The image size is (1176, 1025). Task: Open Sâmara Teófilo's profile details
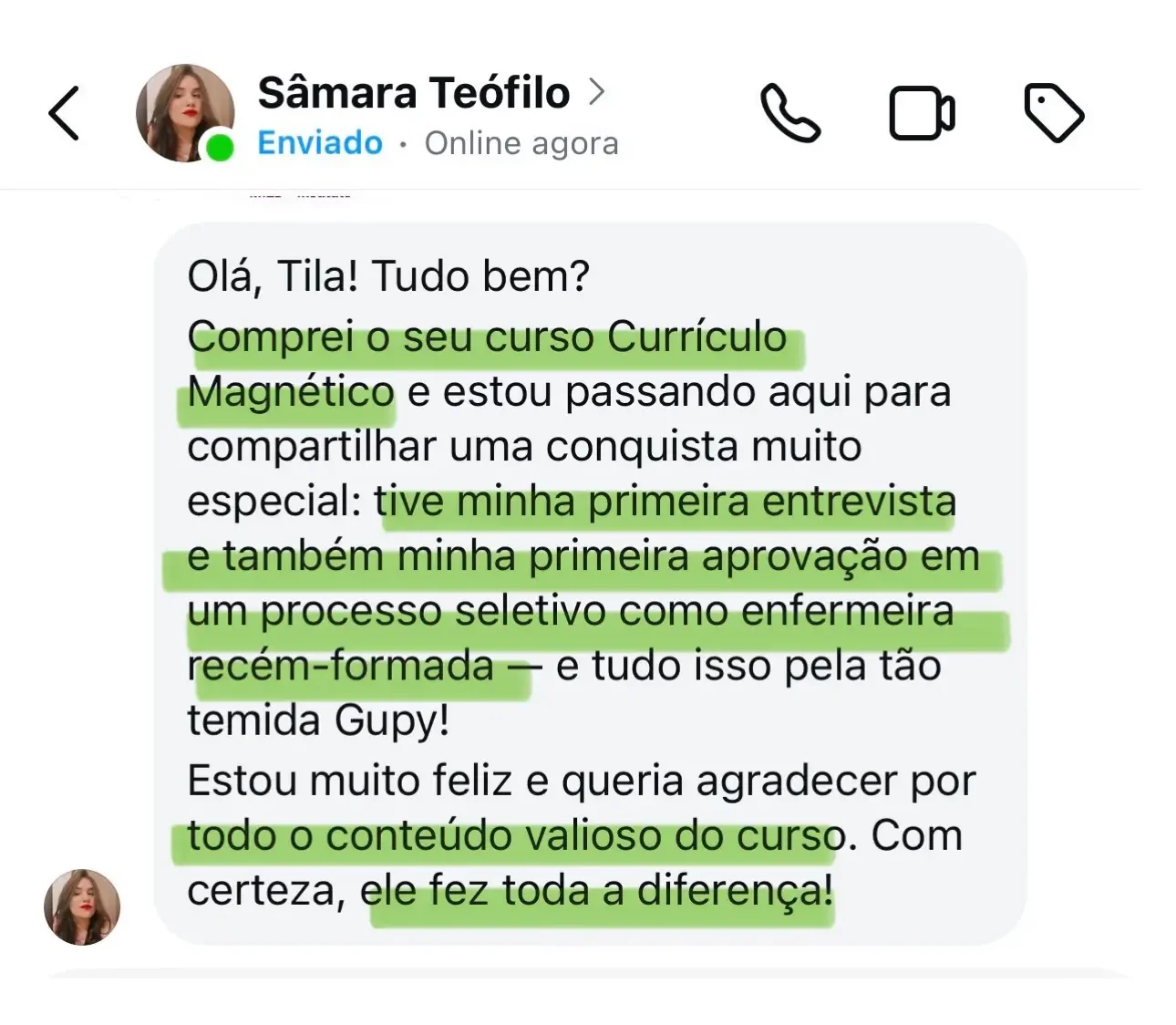click(x=431, y=93)
